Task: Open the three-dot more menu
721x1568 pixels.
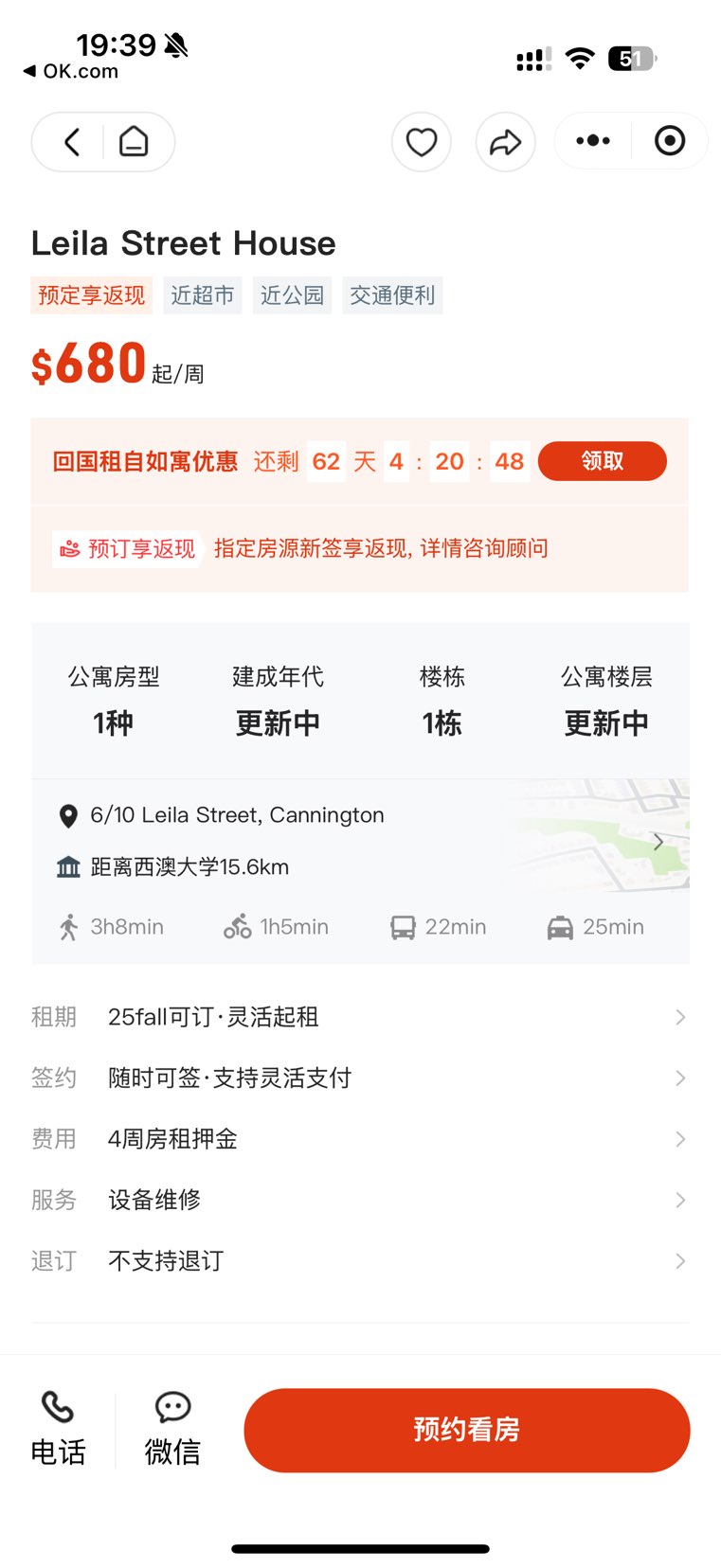Action: [593, 141]
